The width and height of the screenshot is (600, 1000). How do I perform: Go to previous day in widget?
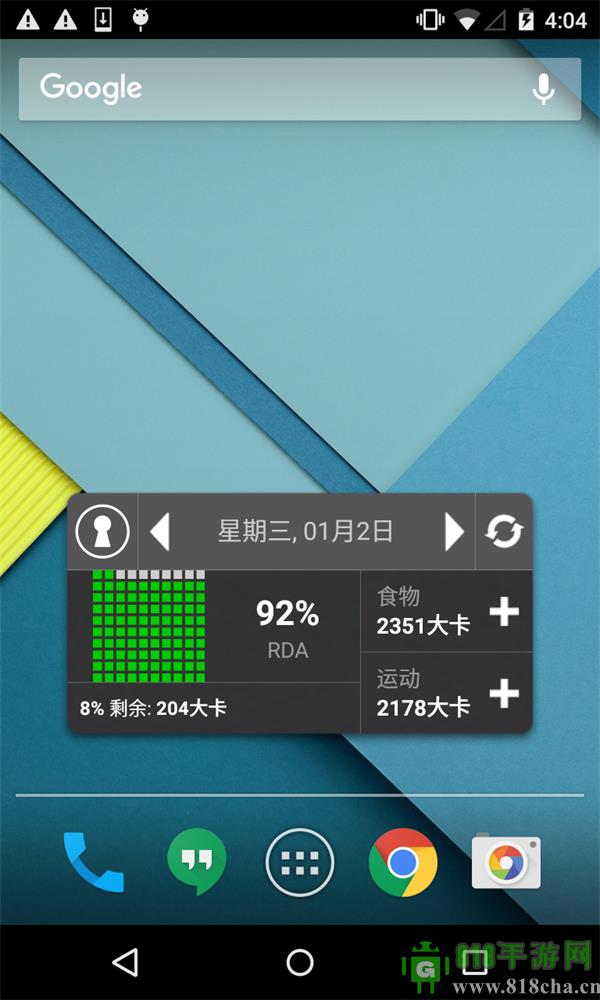160,531
